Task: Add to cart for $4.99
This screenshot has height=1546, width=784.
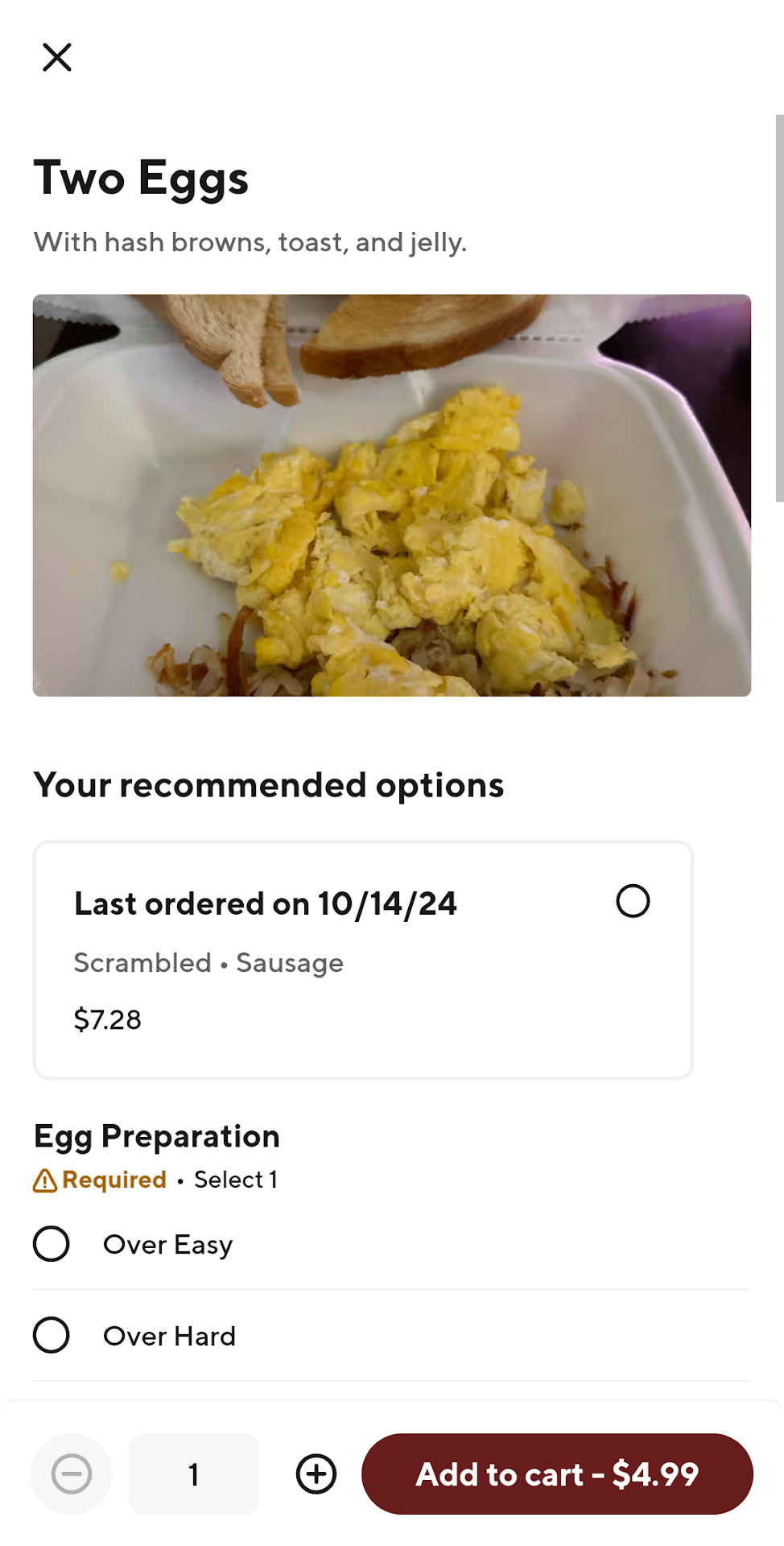Action: pyautogui.click(x=557, y=1474)
